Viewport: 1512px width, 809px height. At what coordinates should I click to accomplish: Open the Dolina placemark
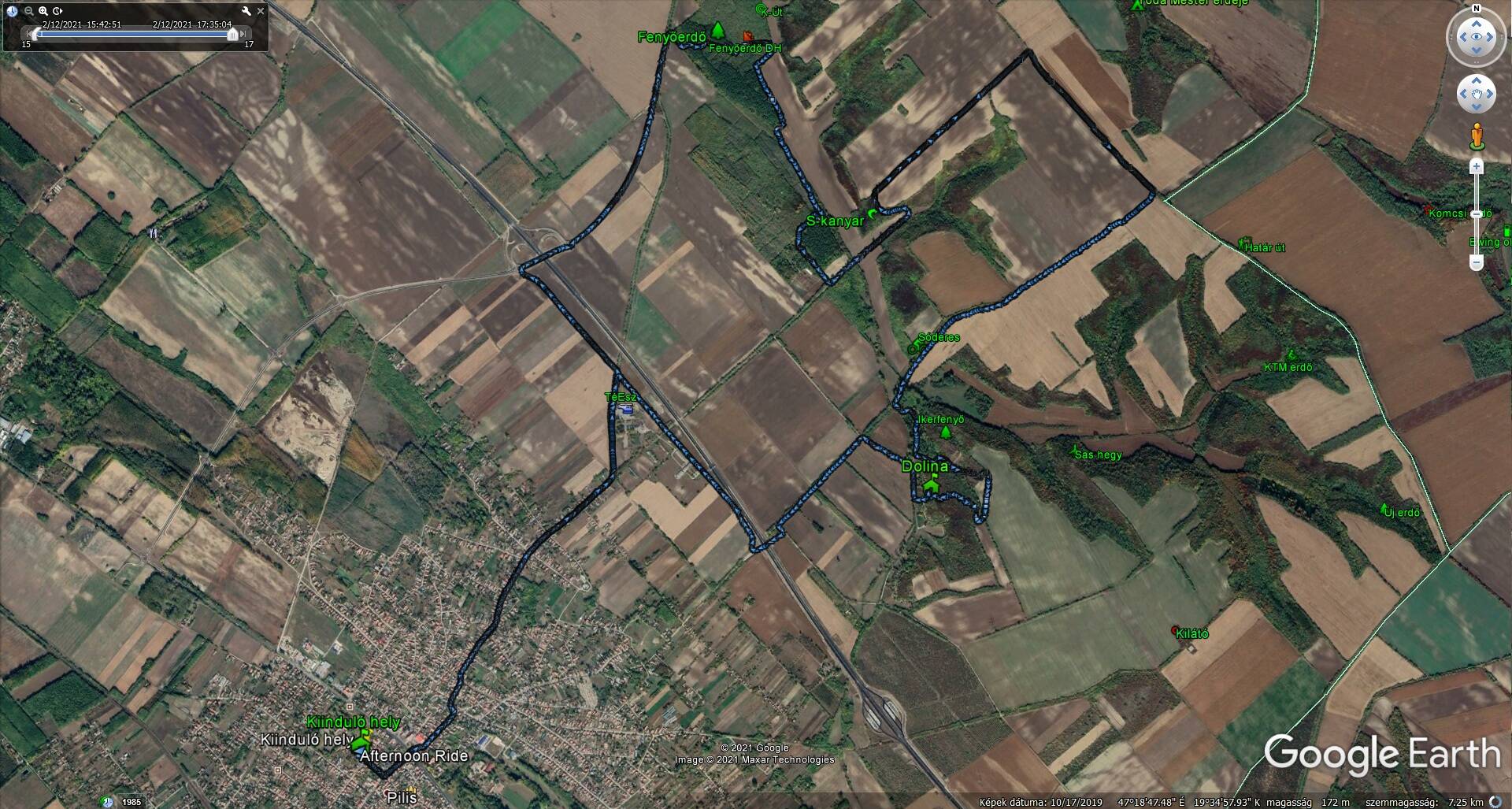click(x=930, y=484)
